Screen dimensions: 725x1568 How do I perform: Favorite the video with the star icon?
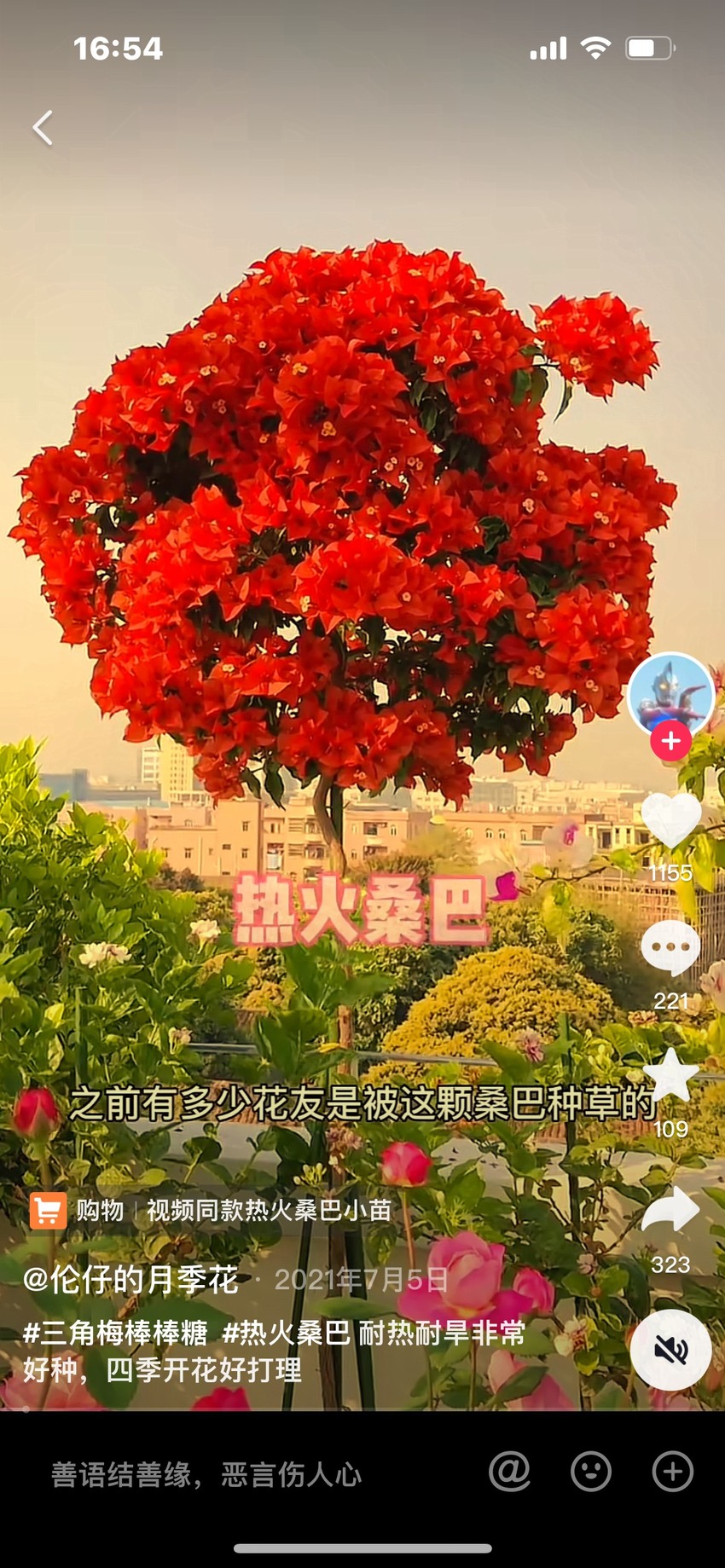pyautogui.click(x=670, y=1075)
